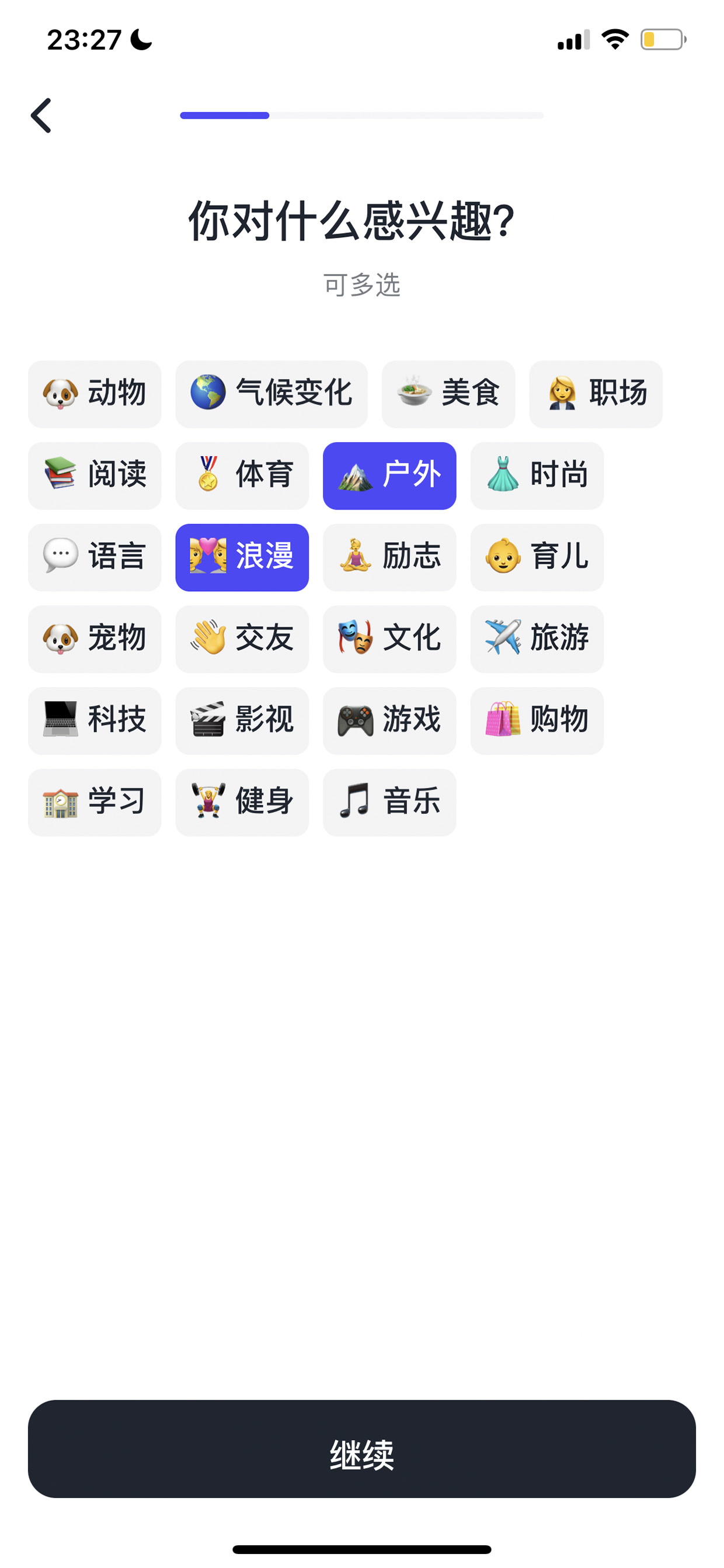Screen dimensions: 724x1568
Task: Go back with the arrow icon
Action: (41, 115)
